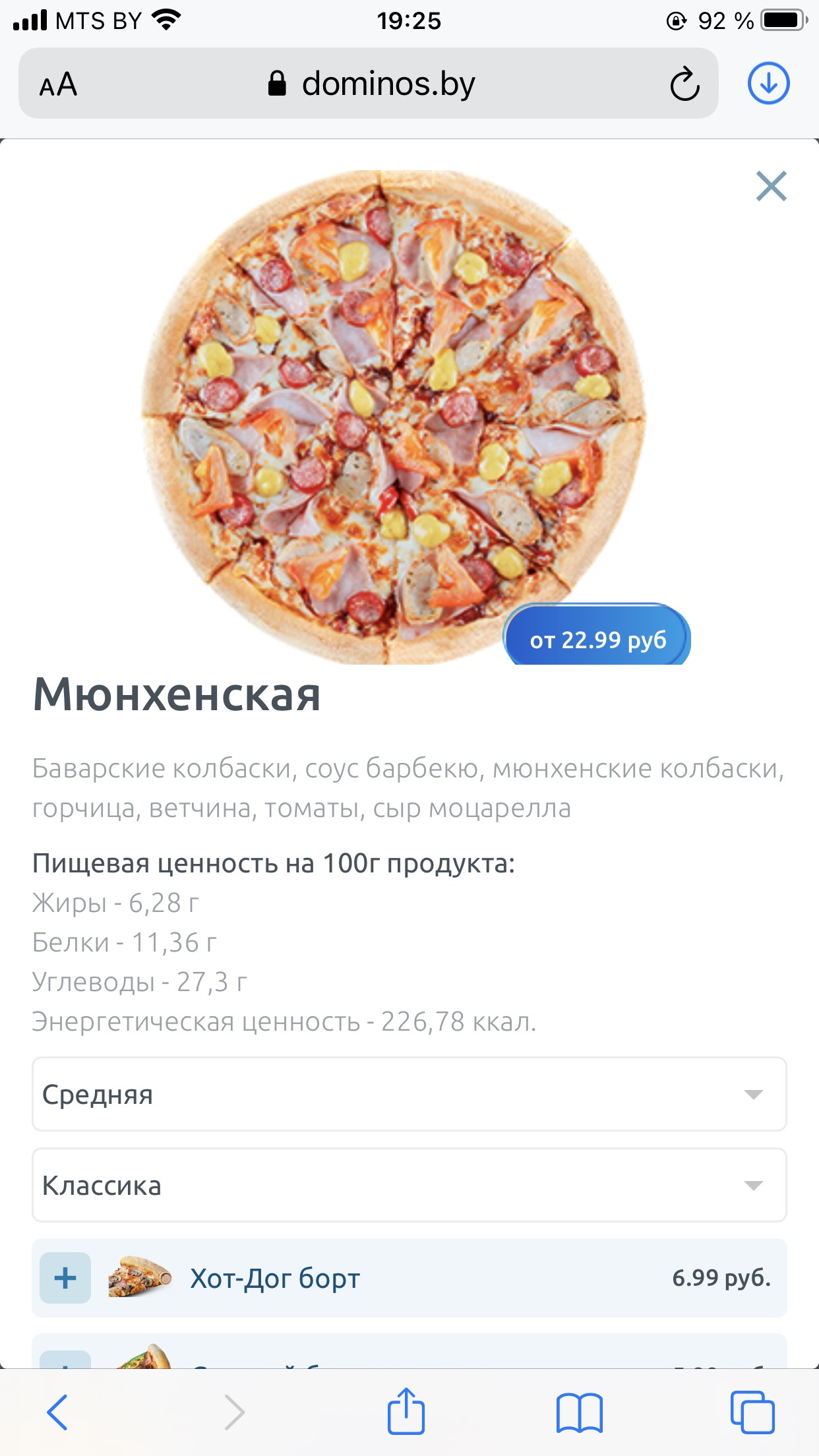This screenshot has width=819, height=1456.
Task: Open Safari bookmarks
Action: point(579,1412)
